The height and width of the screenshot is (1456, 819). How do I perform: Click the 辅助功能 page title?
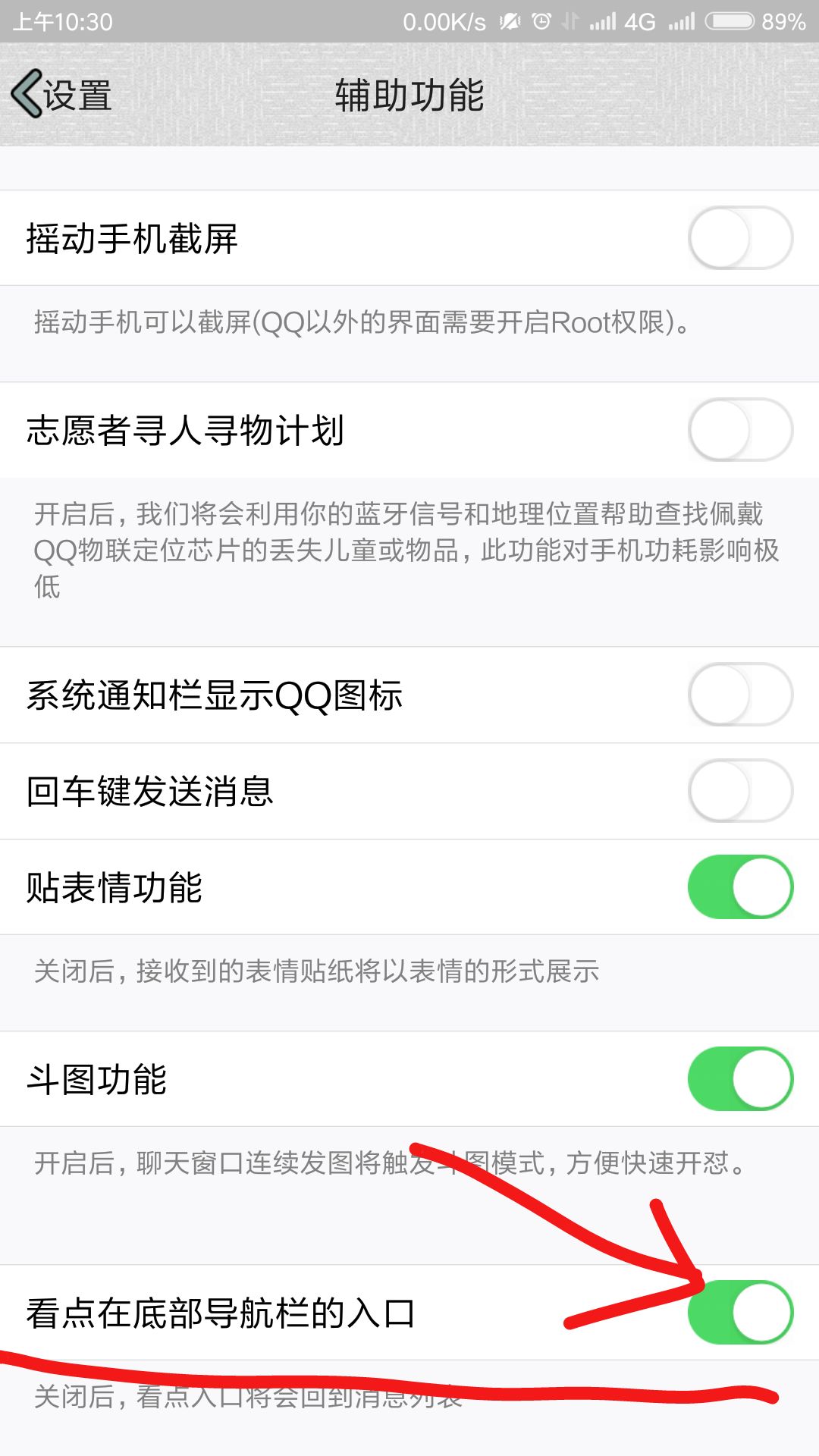408,93
